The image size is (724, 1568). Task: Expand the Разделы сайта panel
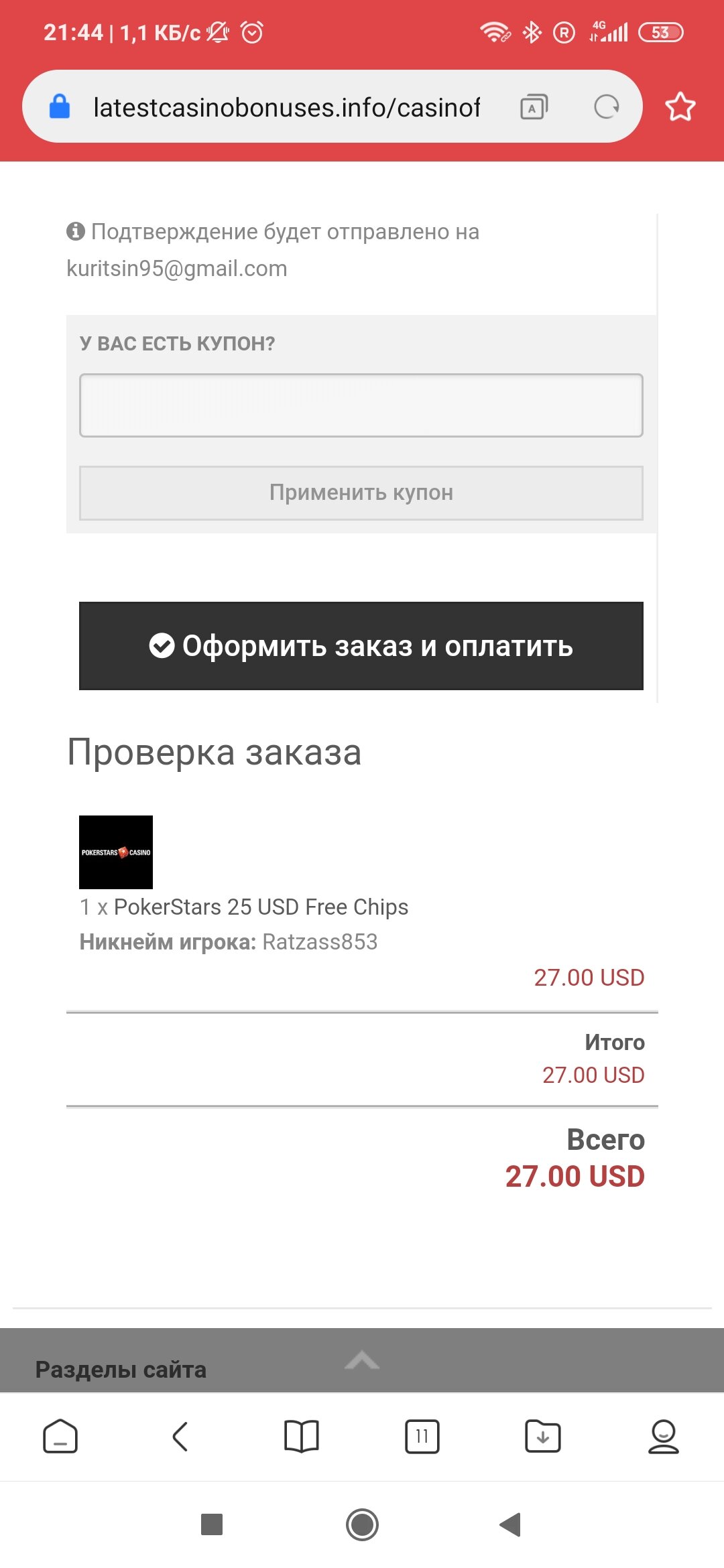[x=362, y=1360]
